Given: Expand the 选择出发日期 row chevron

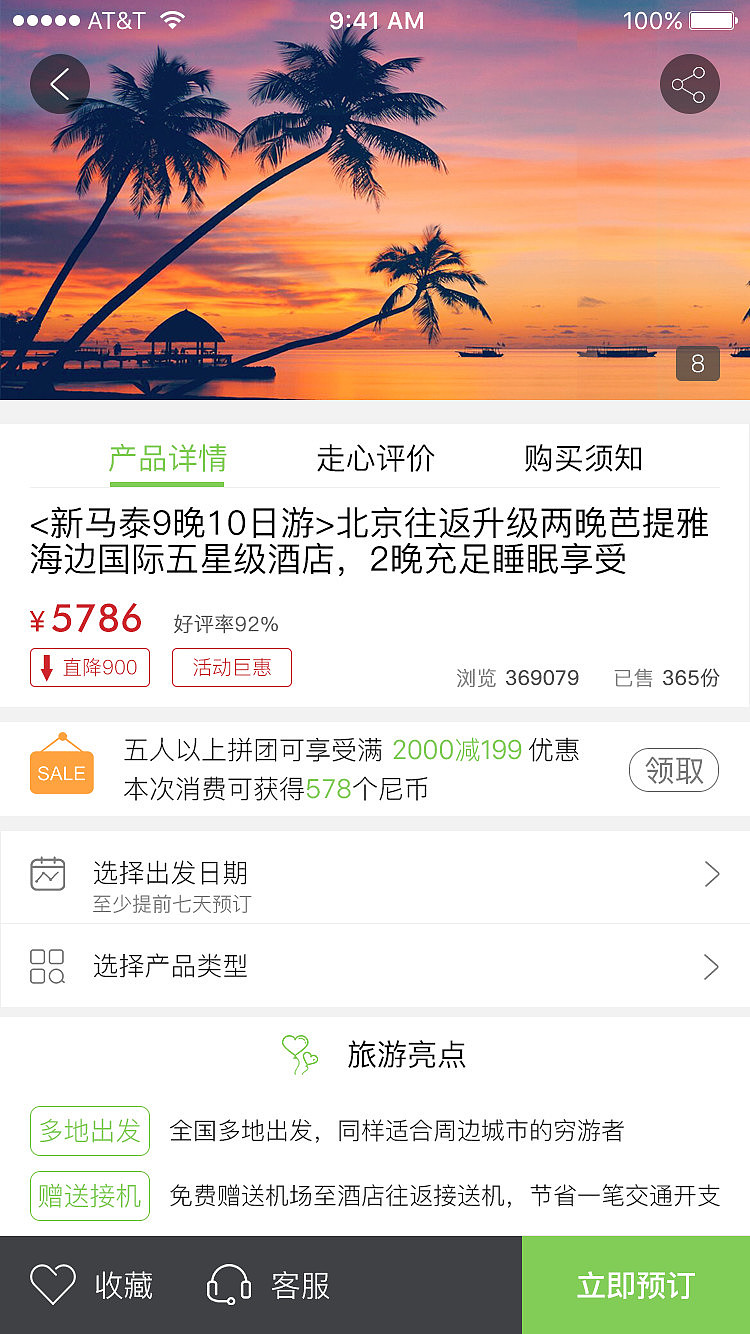Looking at the screenshot, I should pyautogui.click(x=711, y=873).
